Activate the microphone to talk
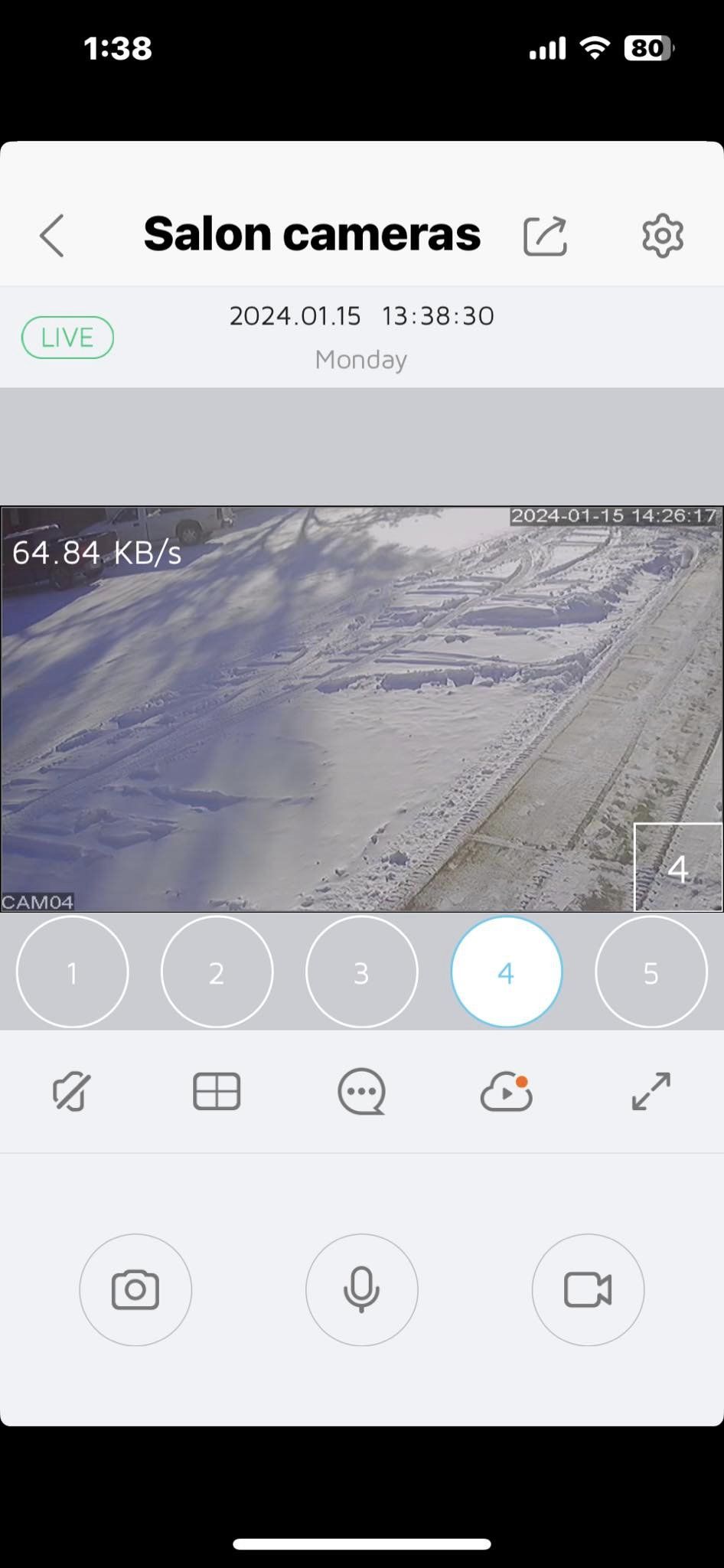The height and width of the screenshot is (1568, 724). (361, 1289)
